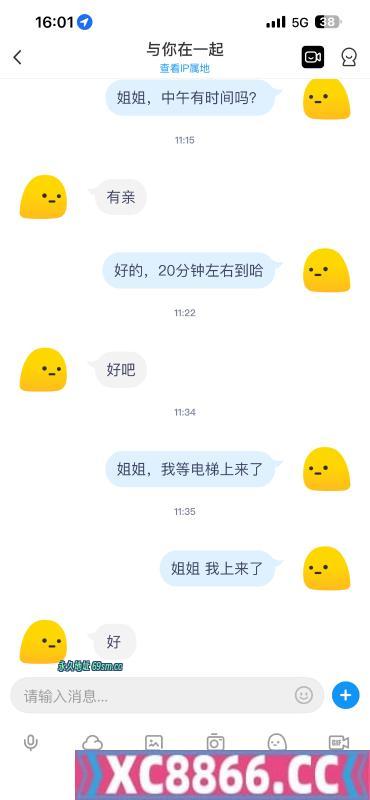The width and height of the screenshot is (370, 800).
Task: Record a voice message with the microphone
Action: tap(31, 742)
